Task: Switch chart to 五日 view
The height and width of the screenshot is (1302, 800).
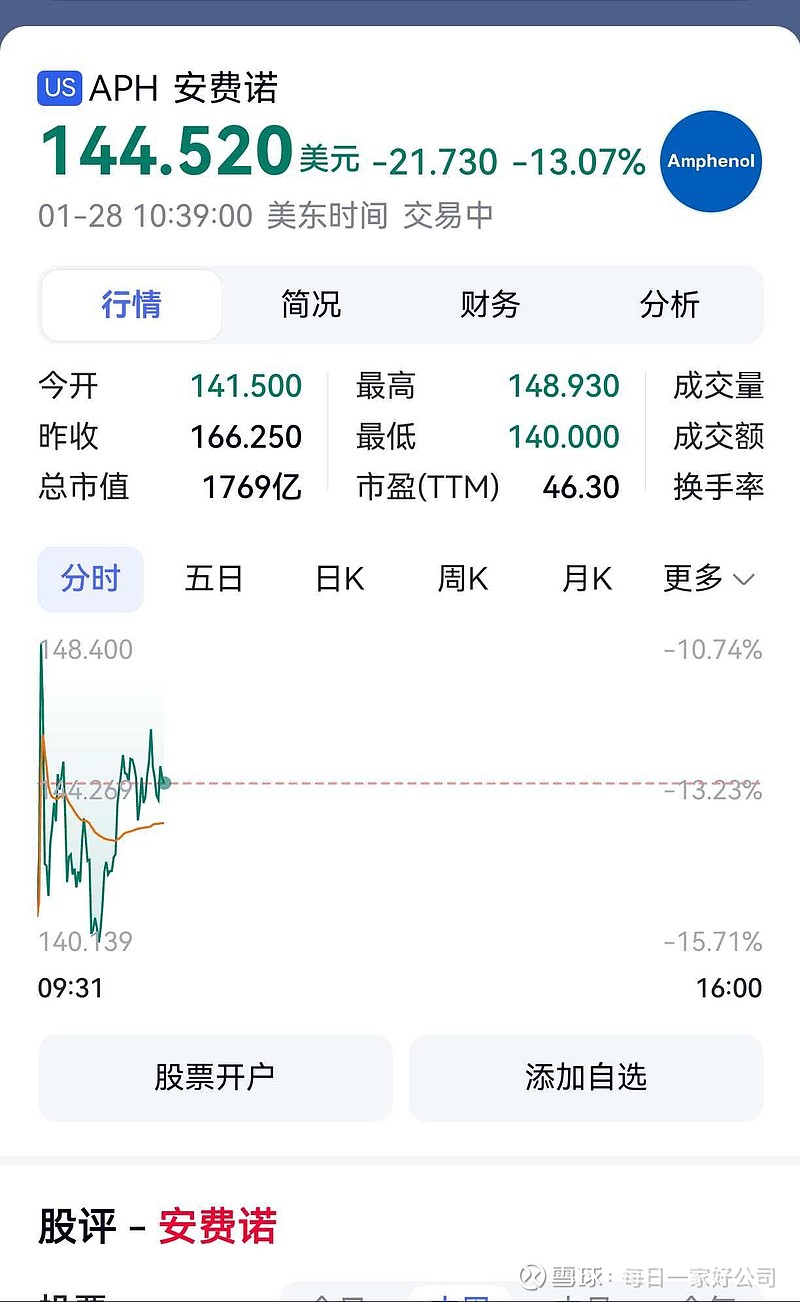Action: coord(214,579)
